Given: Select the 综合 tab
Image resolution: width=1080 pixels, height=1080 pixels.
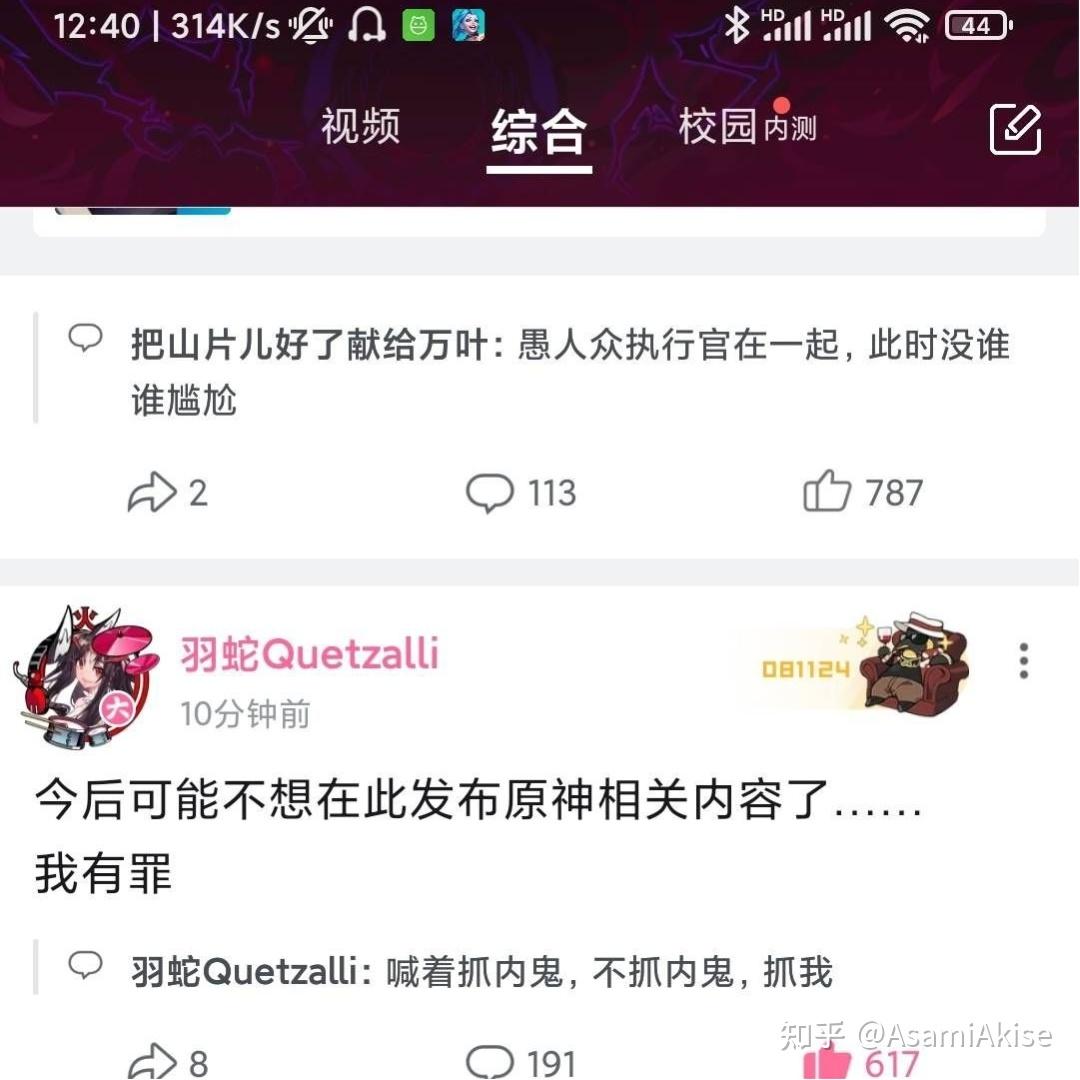Looking at the screenshot, I should click(538, 131).
